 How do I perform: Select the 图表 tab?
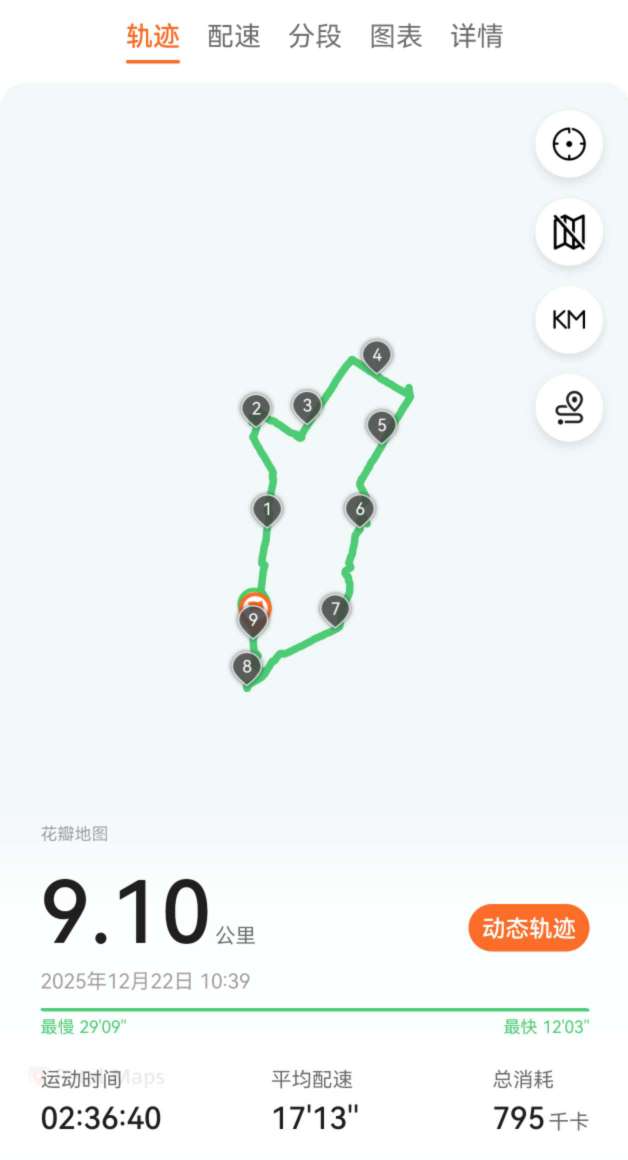[396, 37]
